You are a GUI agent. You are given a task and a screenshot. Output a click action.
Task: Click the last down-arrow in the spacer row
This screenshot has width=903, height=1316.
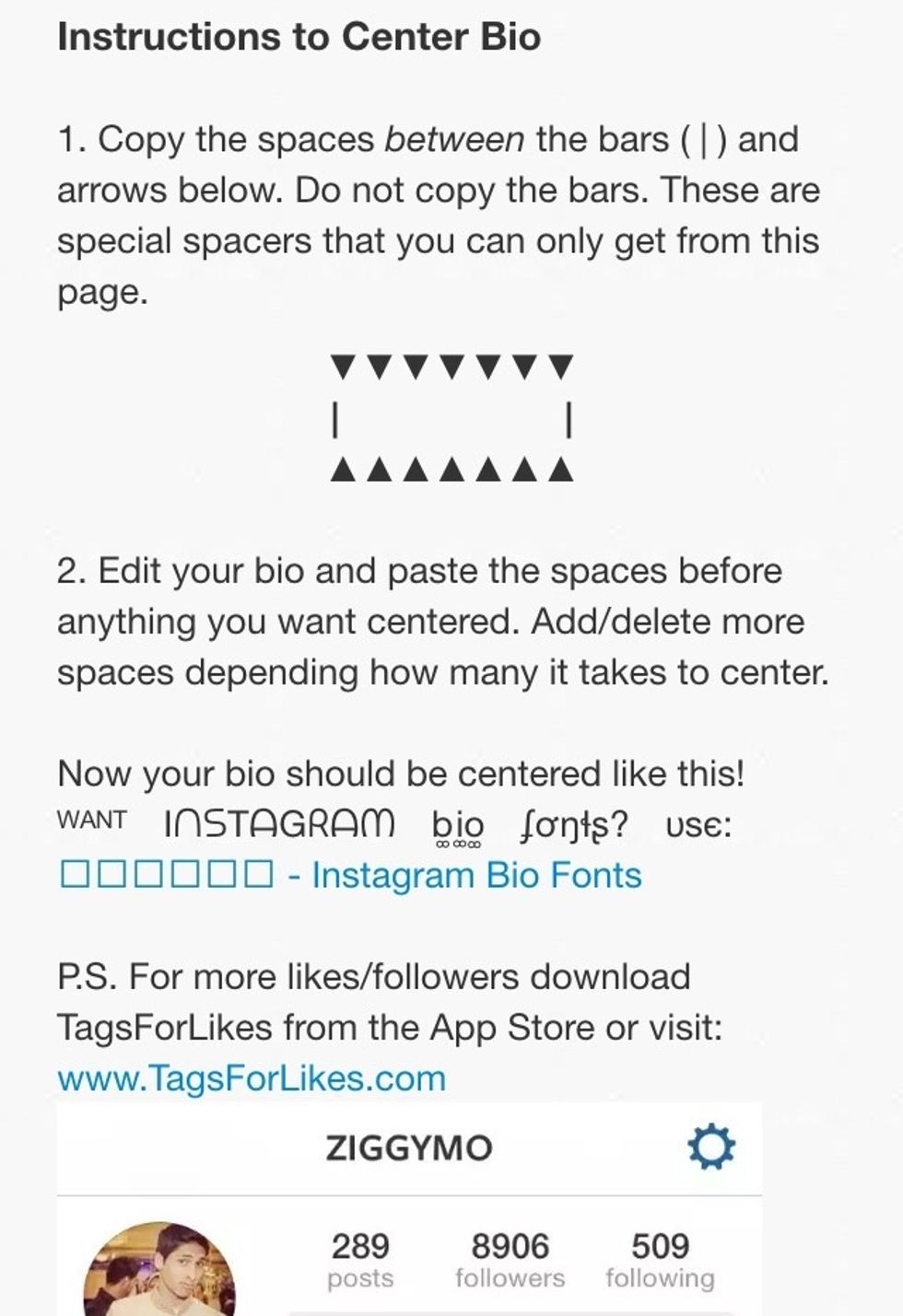click(563, 367)
